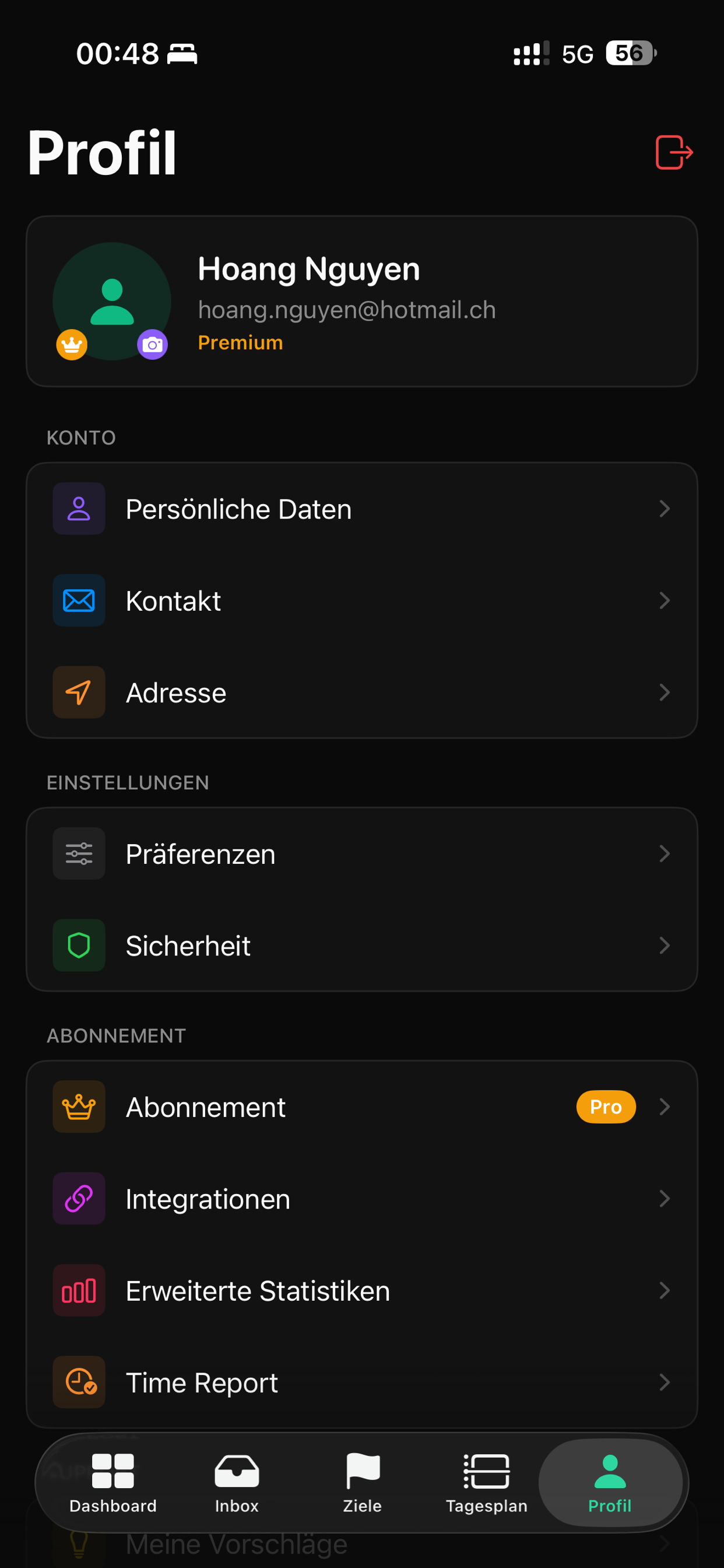Tap the Pro badge on Abonnement

(605, 1107)
